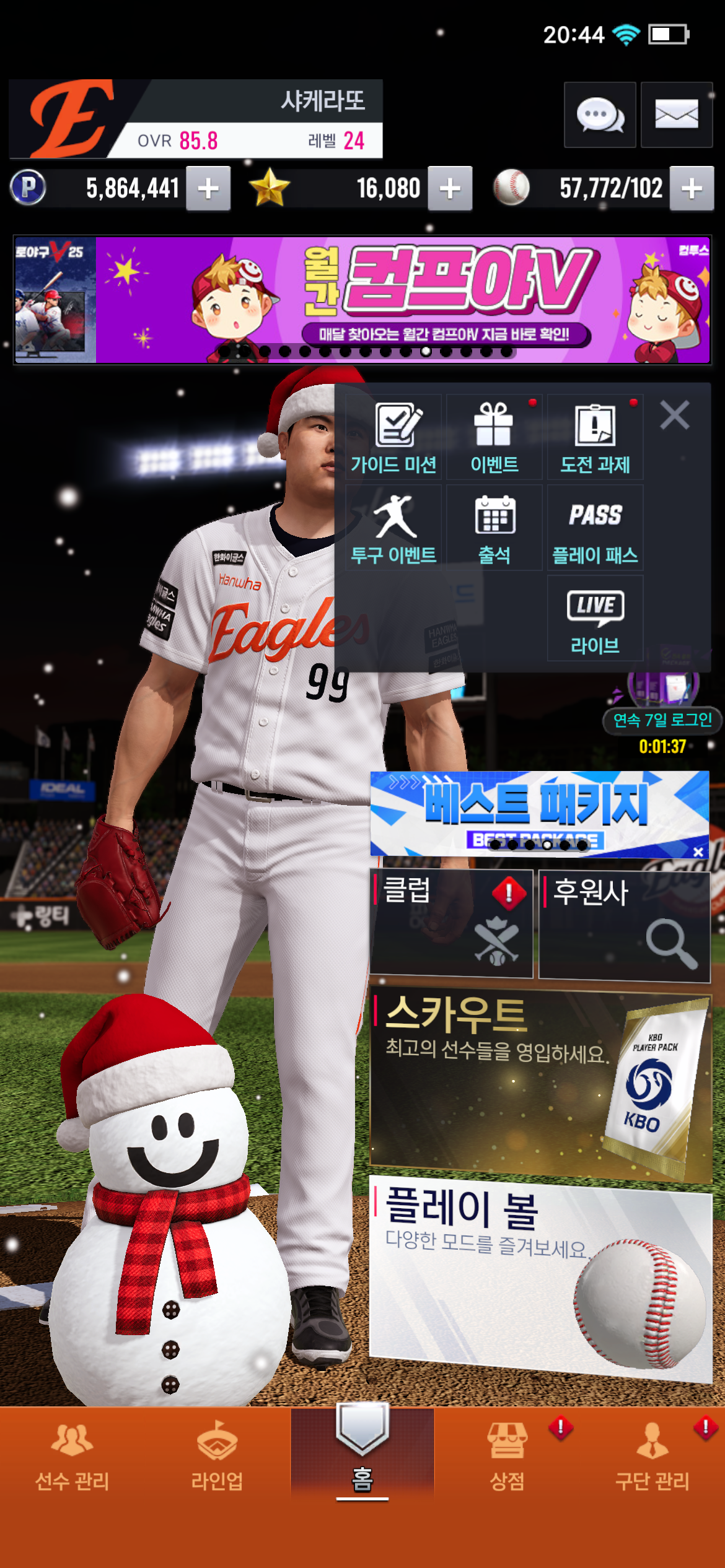Open 도전 과제 menu
This screenshot has width=725, height=1568.
pyautogui.click(x=595, y=437)
